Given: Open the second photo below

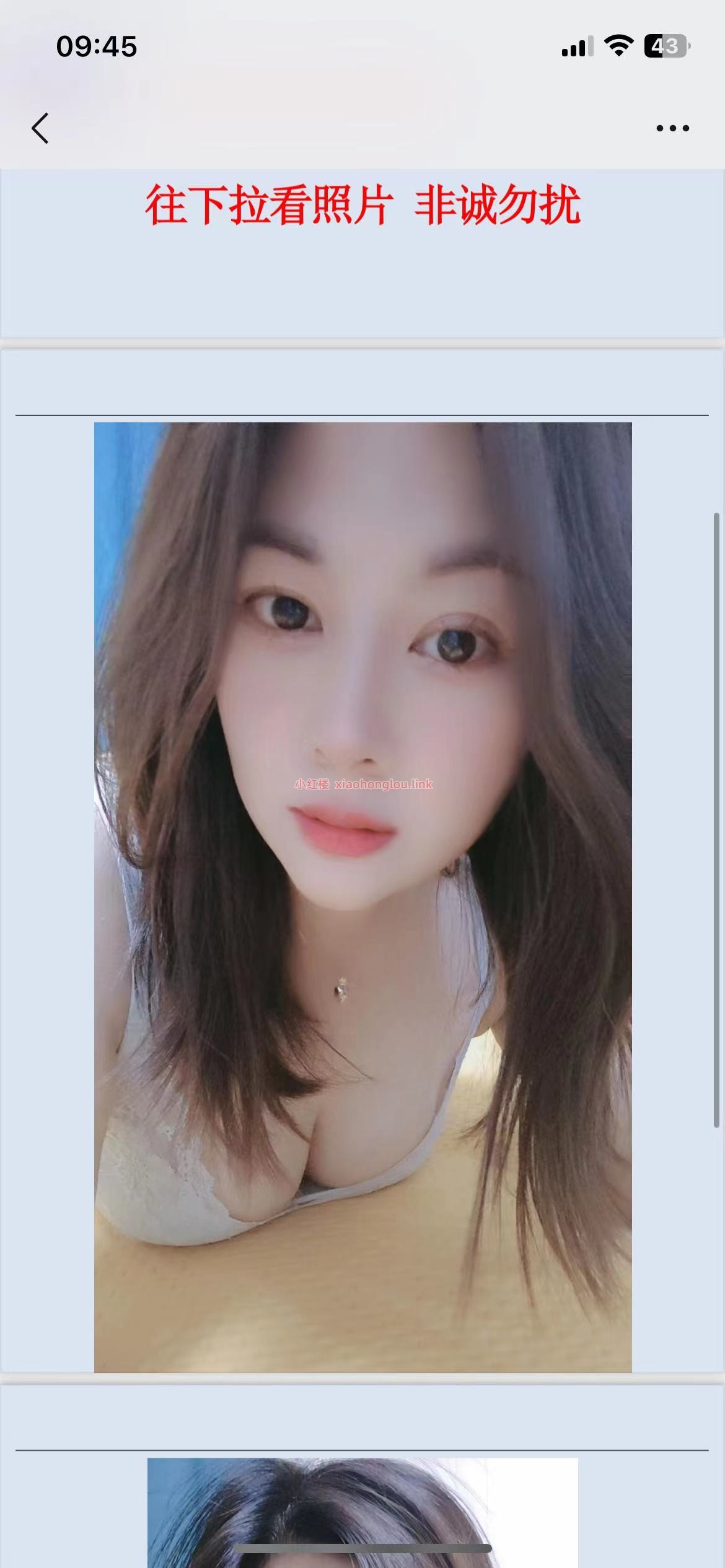Looking at the screenshot, I should pyautogui.click(x=362, y=1511).
